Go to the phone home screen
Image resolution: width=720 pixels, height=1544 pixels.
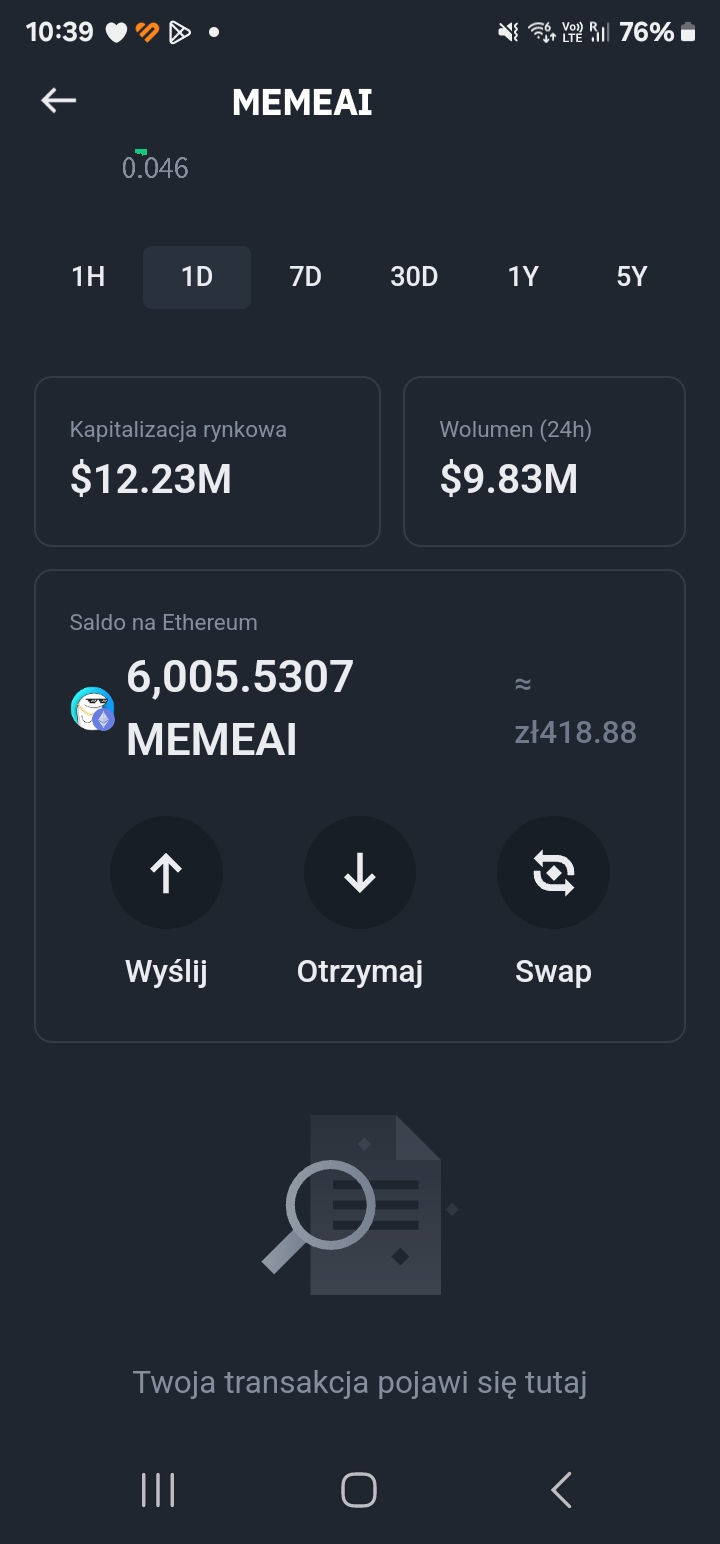359,1490
